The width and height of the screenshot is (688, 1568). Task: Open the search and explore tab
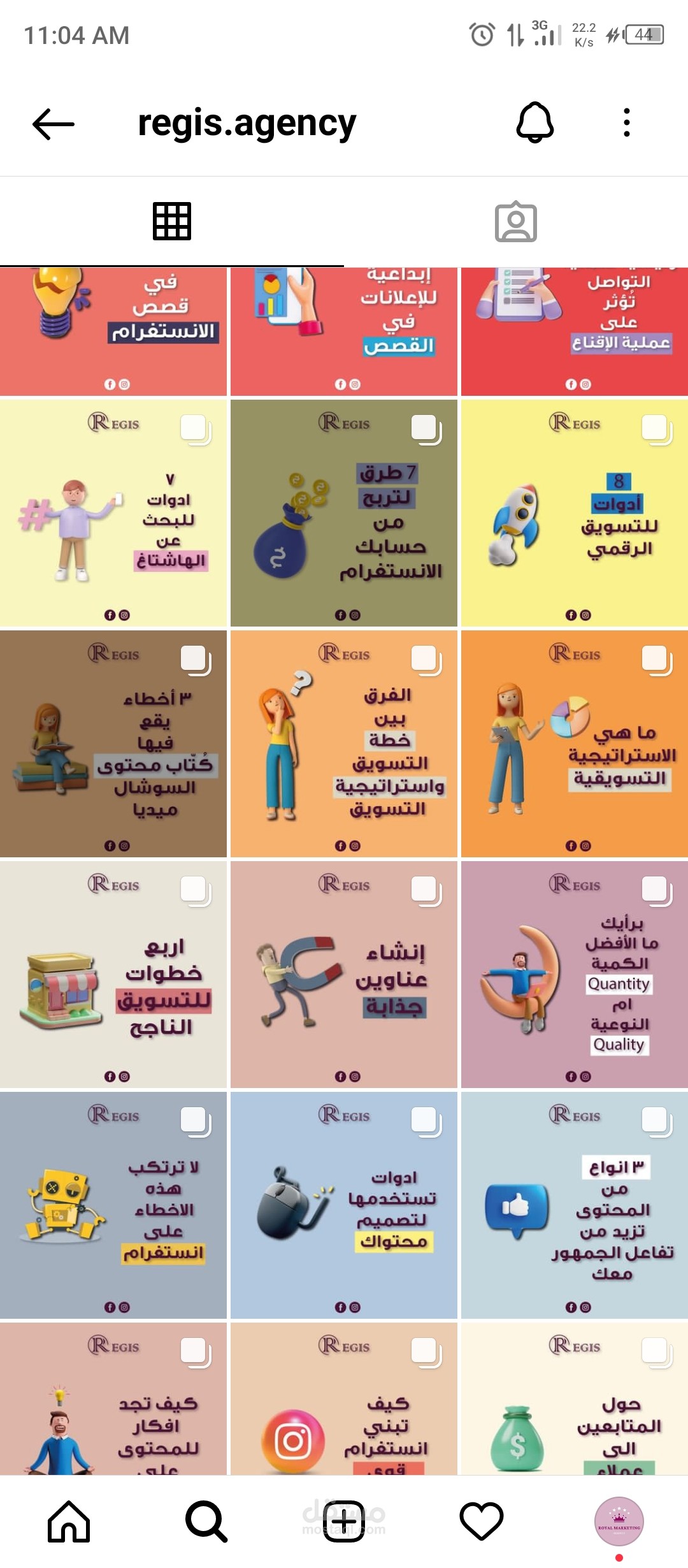click(206, 1521)
